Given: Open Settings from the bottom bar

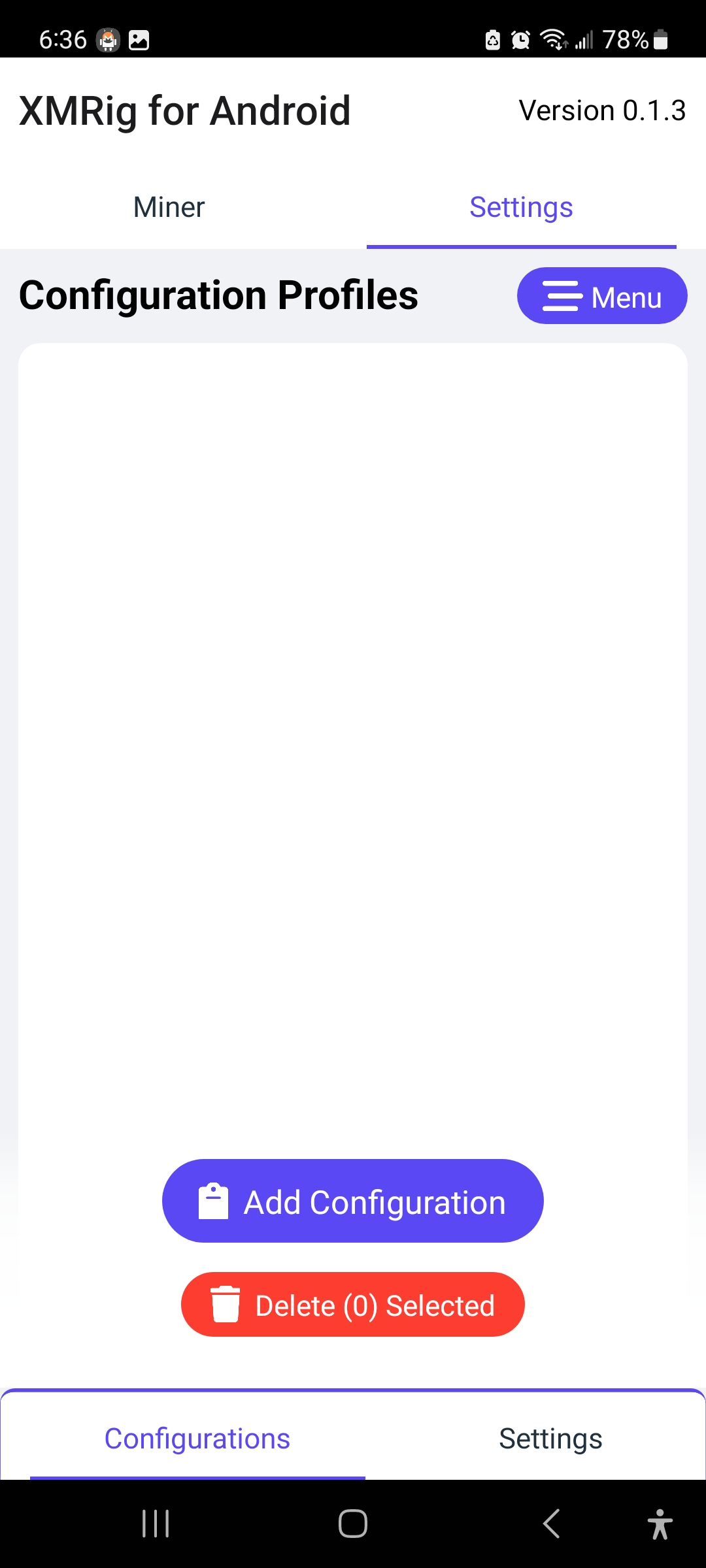Looking at the screenshot, I should point(550,1437).
